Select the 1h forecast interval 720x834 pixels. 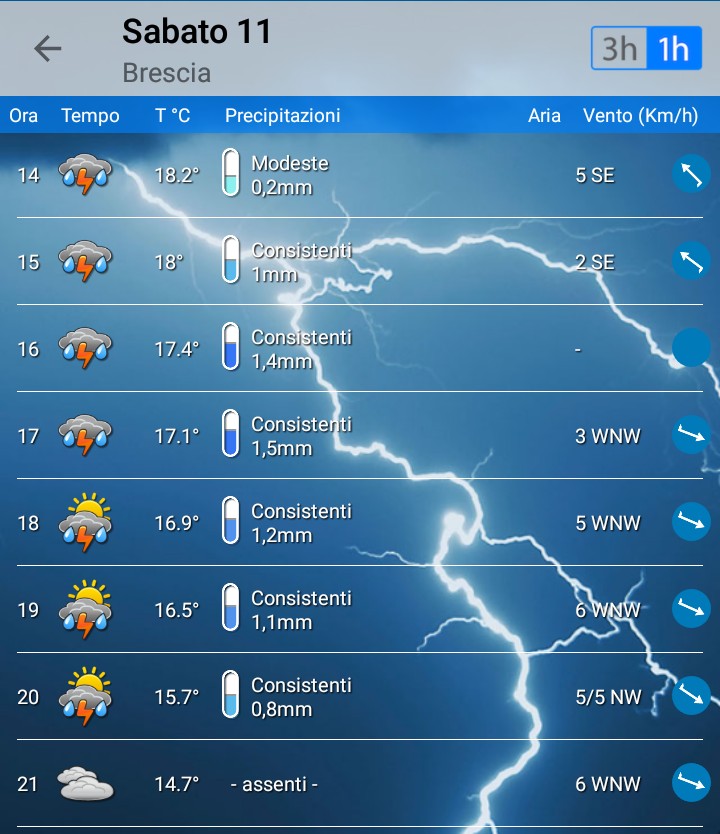point(673,49)
